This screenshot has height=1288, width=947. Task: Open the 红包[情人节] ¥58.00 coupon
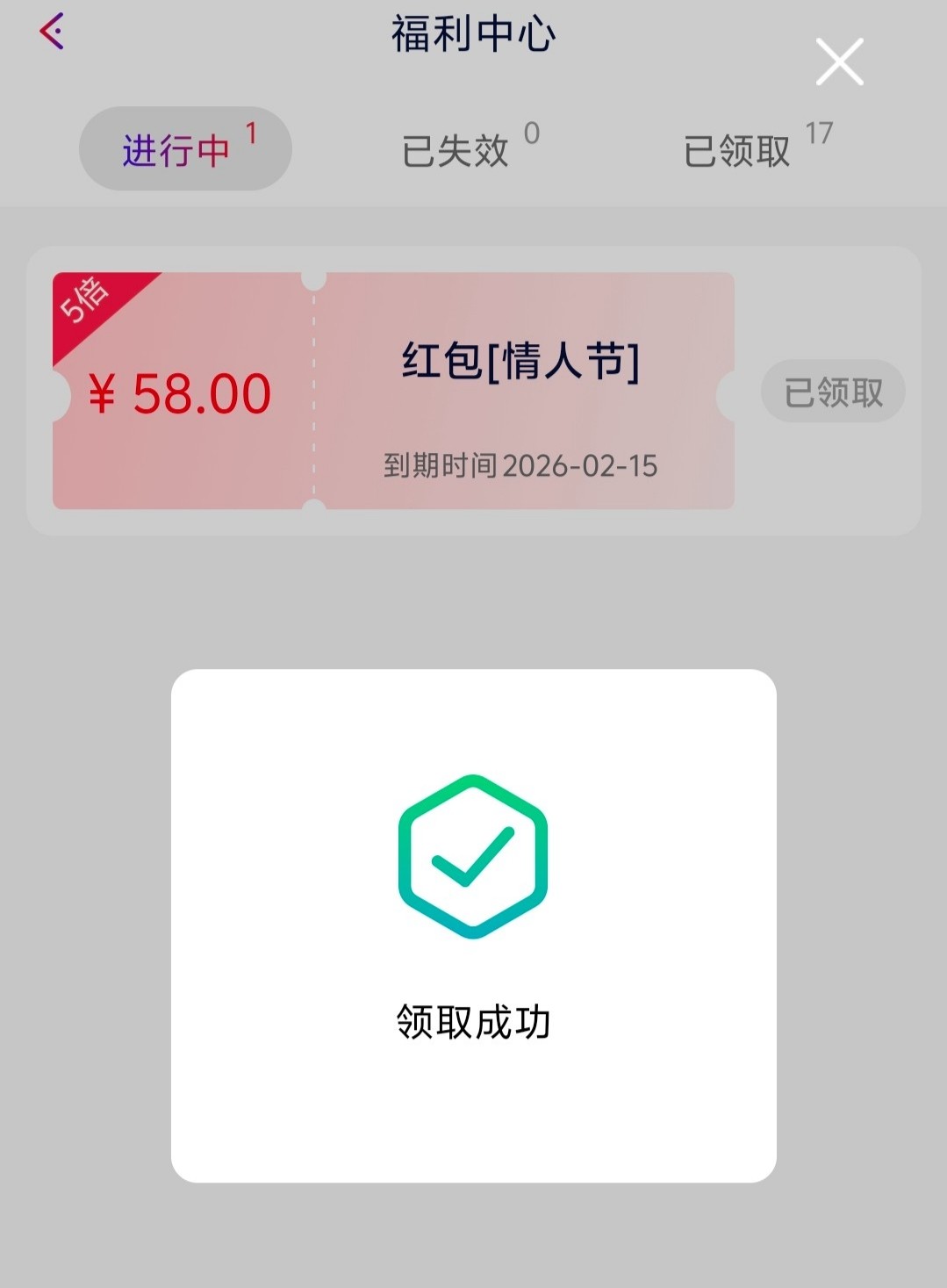(393, 391)
